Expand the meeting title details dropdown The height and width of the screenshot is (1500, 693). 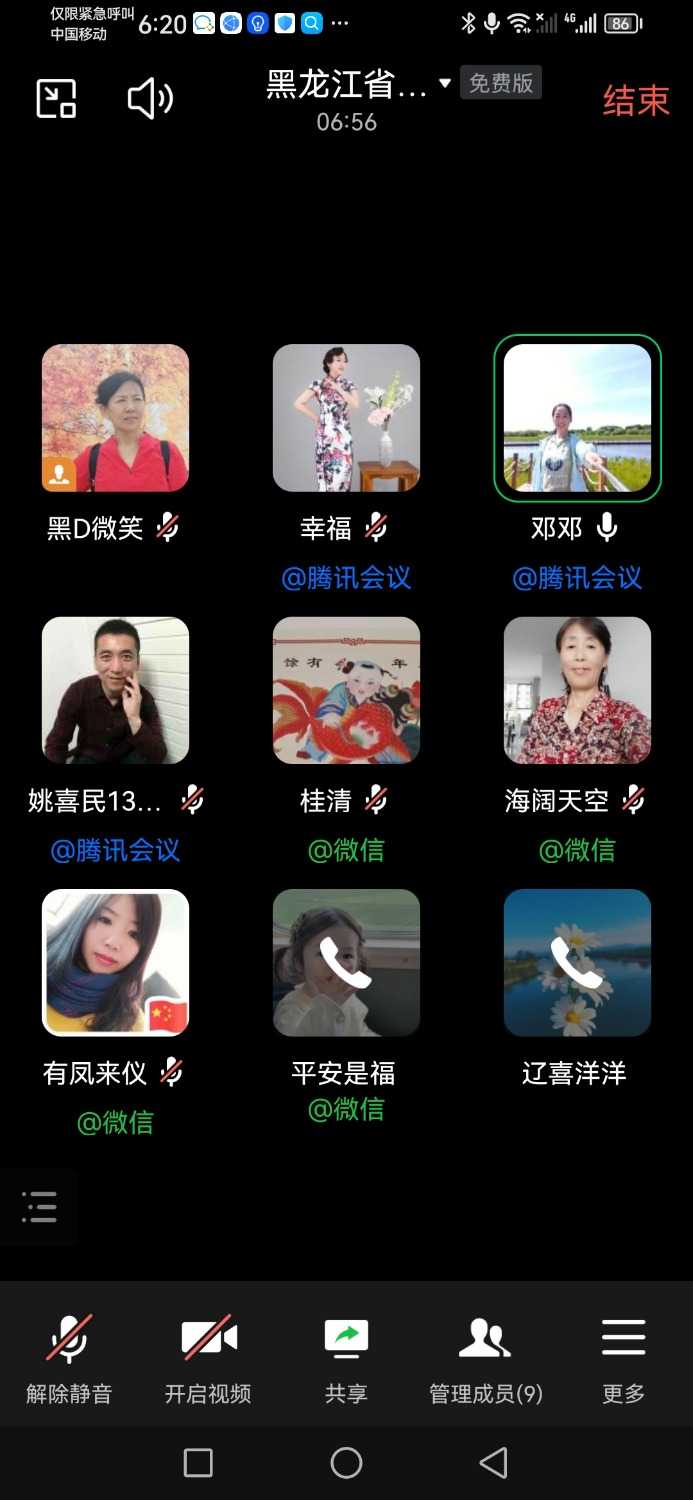[445, 83]
